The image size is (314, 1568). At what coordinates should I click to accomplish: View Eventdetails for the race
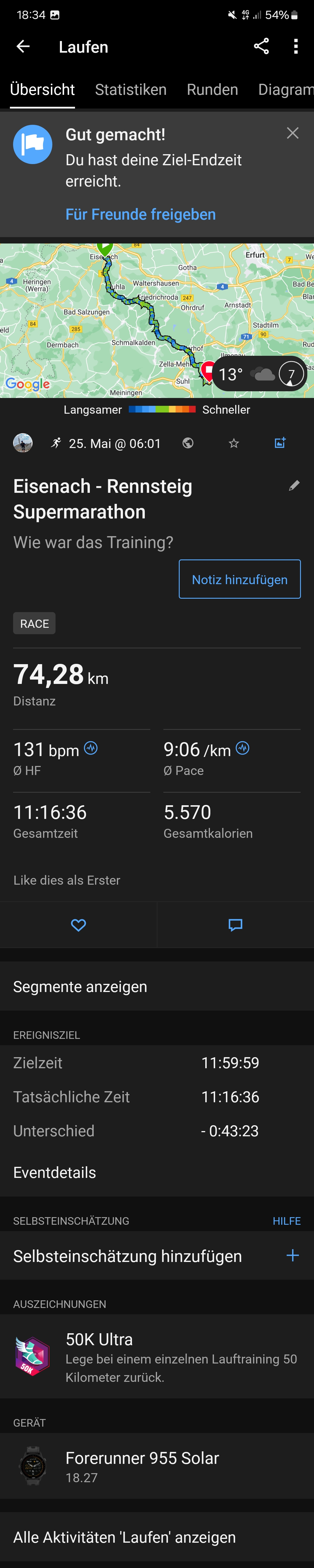55,1172
